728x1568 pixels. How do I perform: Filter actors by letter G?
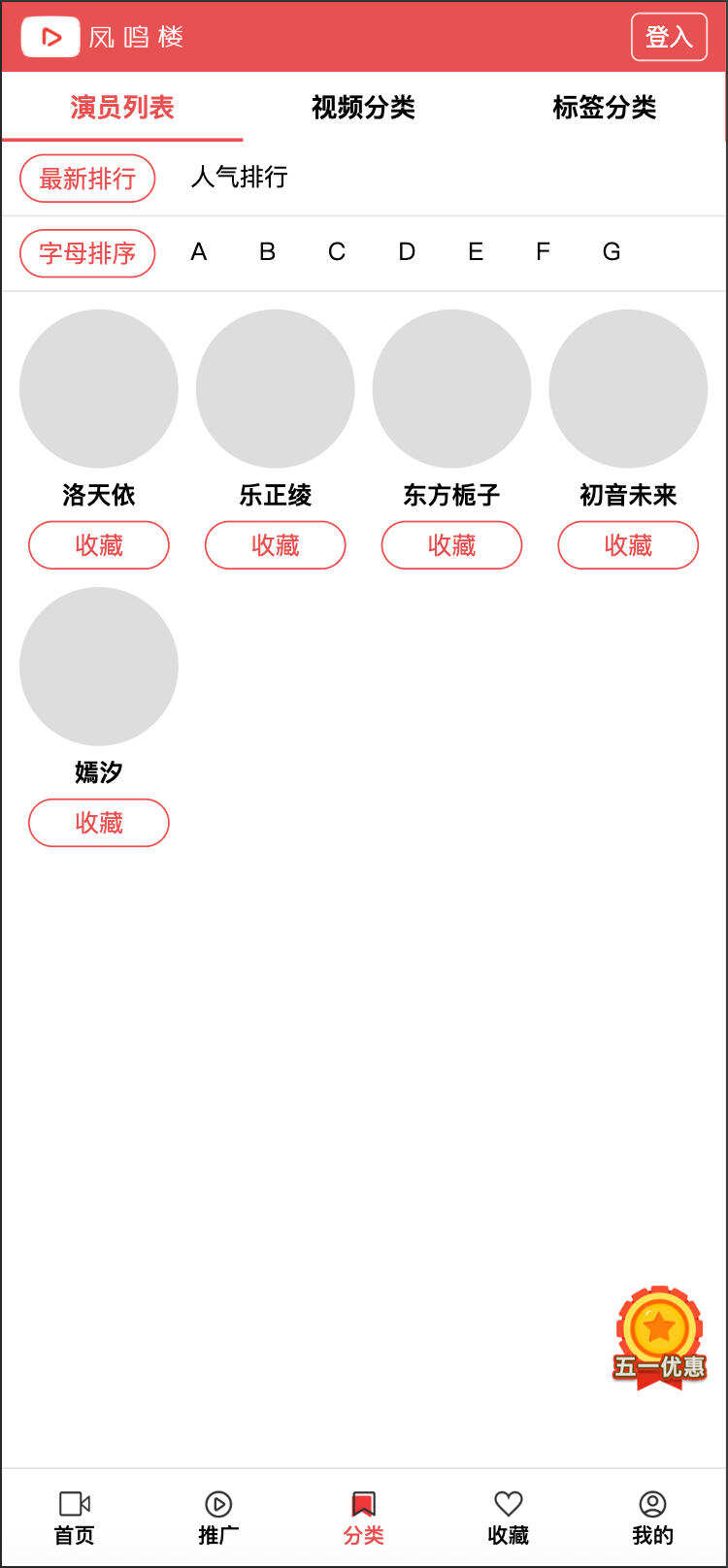(x=611, y=252)
